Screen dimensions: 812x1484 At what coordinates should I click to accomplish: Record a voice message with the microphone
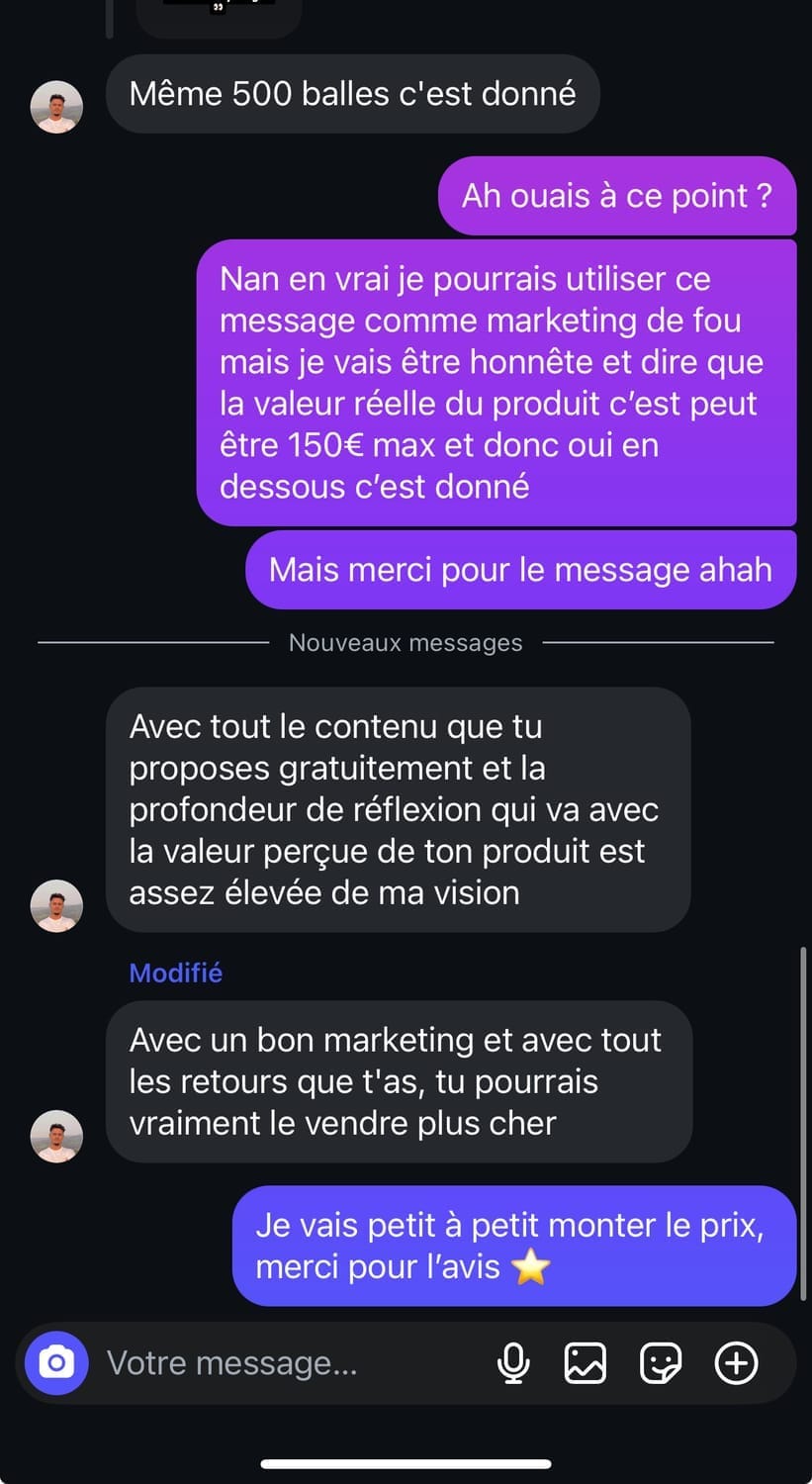512,1363
